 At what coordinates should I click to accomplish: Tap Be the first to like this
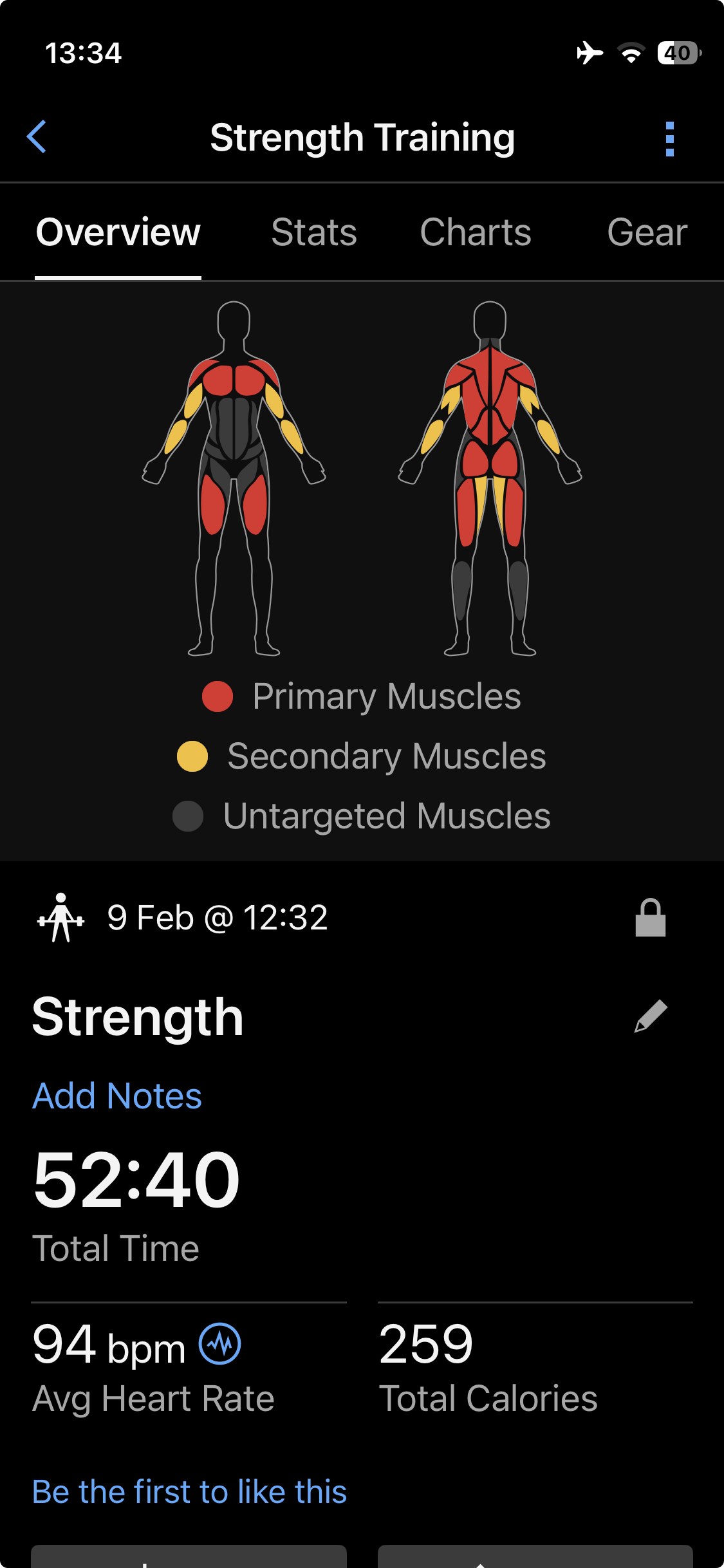pyautogui.click(x=189, y=1491)
